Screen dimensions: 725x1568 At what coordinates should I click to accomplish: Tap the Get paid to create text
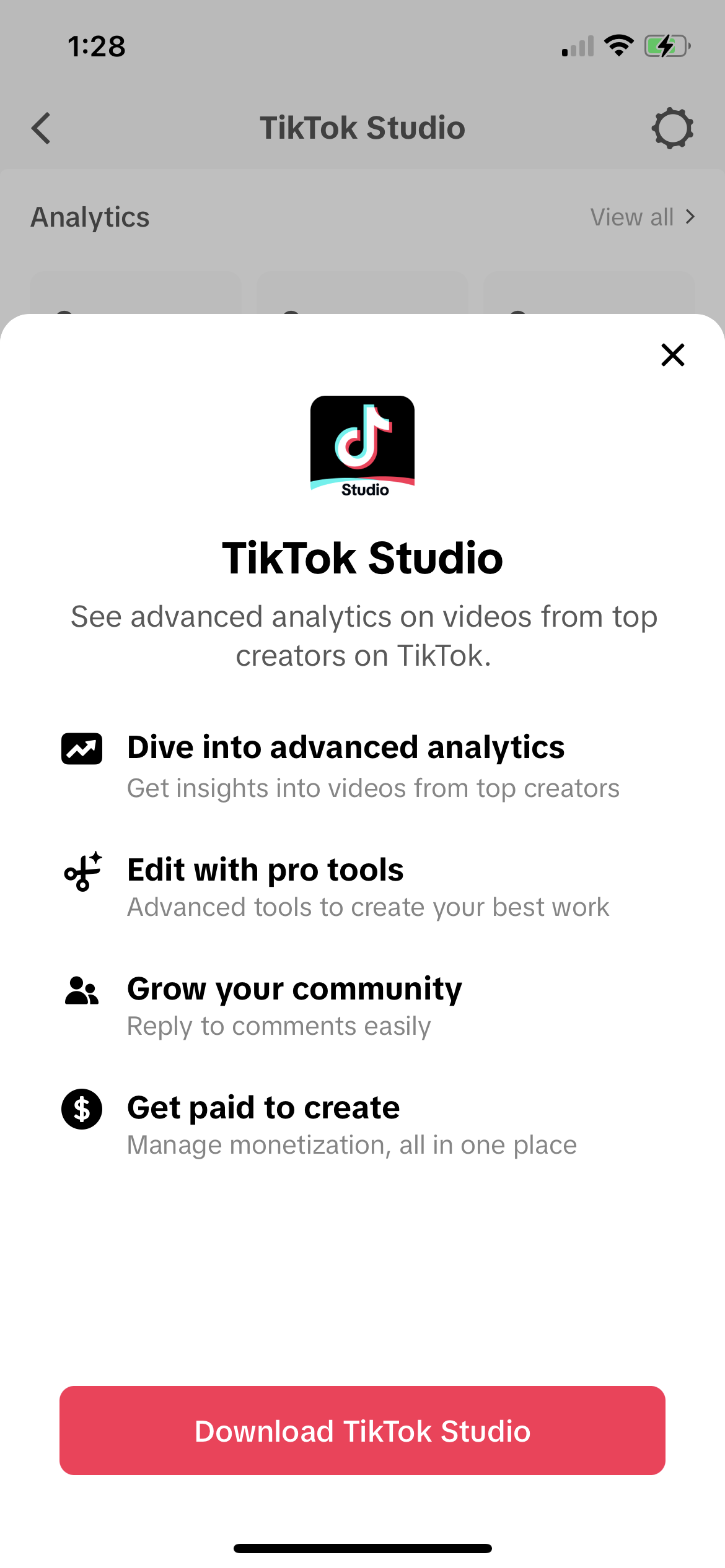tap(263, 1108)
